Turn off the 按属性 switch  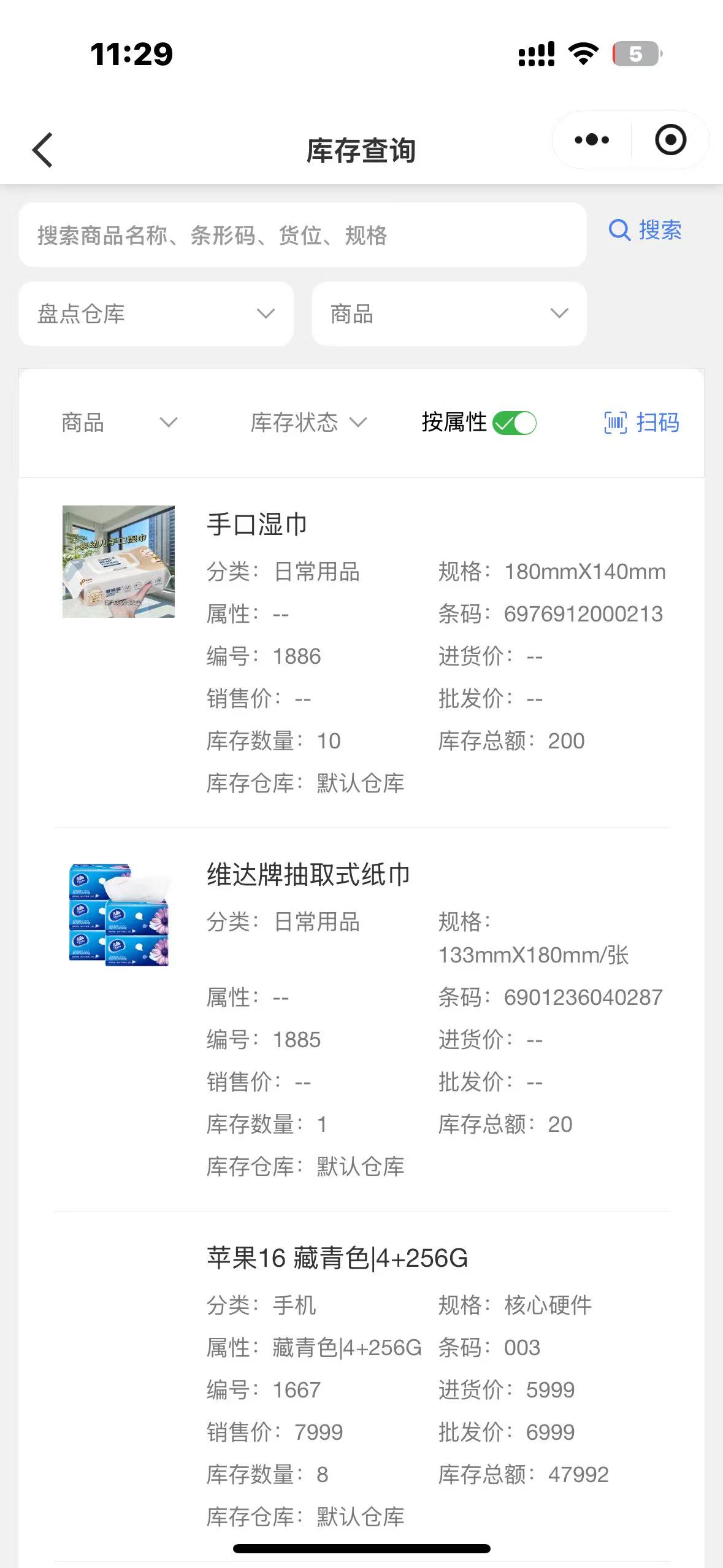(515, 423)
